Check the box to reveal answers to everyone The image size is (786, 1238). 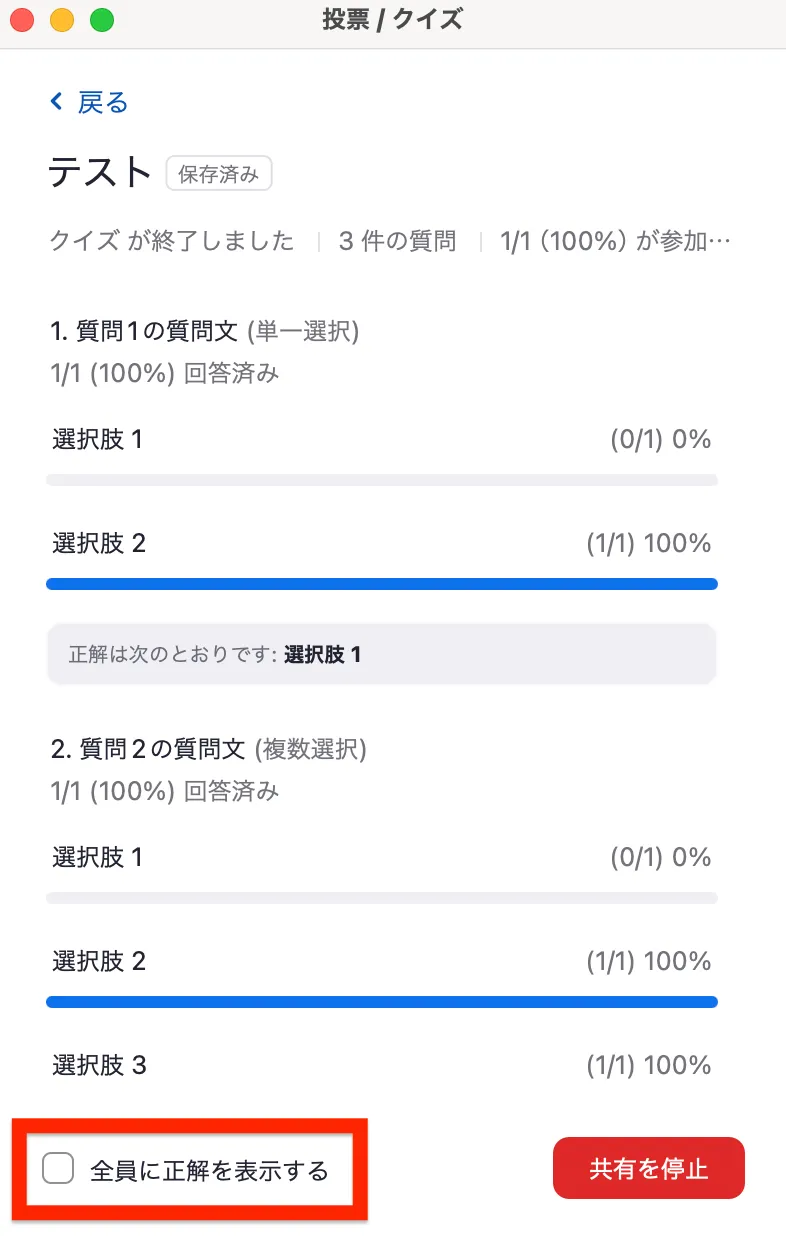click(57, 1166)
